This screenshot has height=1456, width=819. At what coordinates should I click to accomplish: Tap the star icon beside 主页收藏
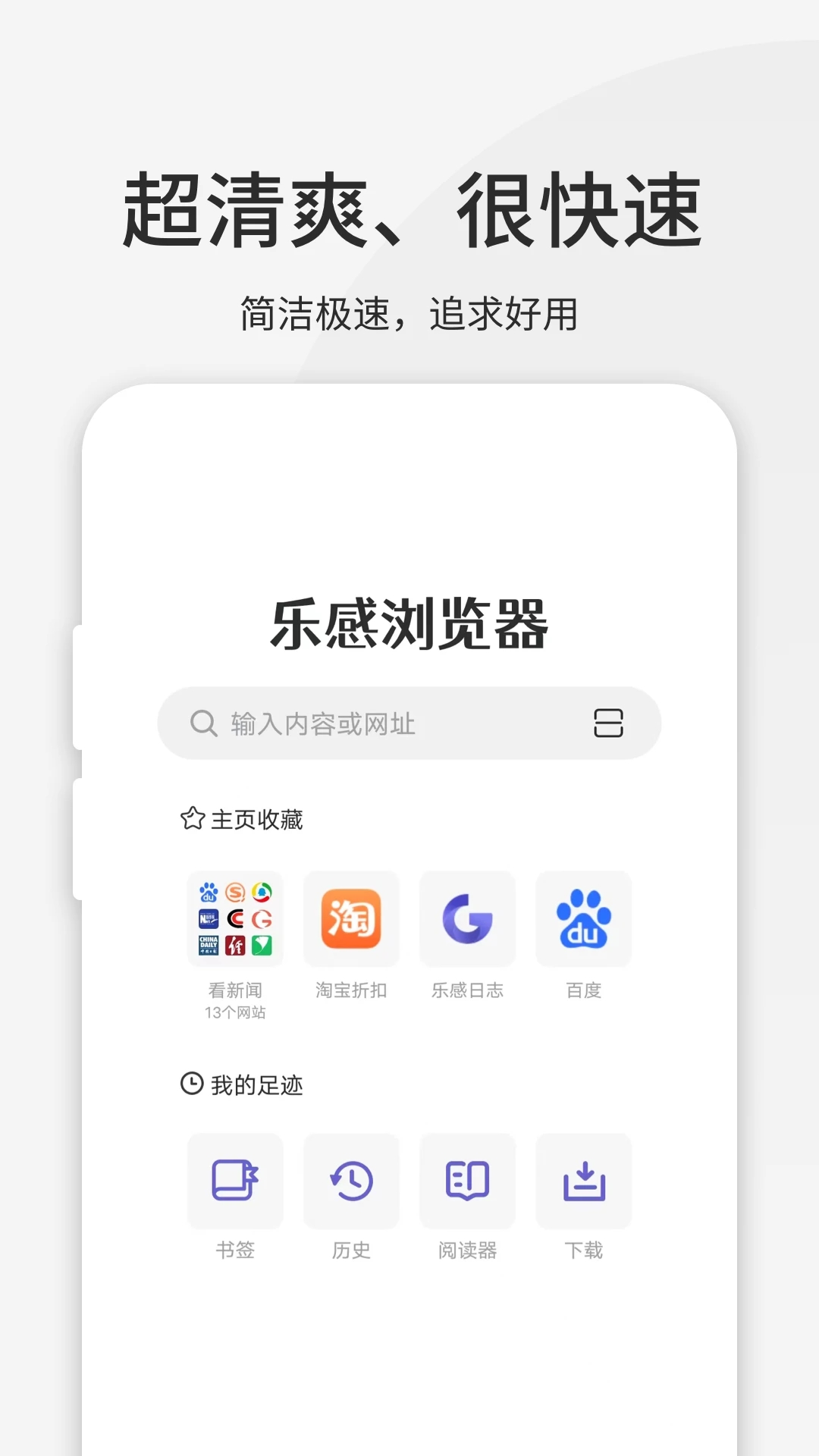click(192, 818)
